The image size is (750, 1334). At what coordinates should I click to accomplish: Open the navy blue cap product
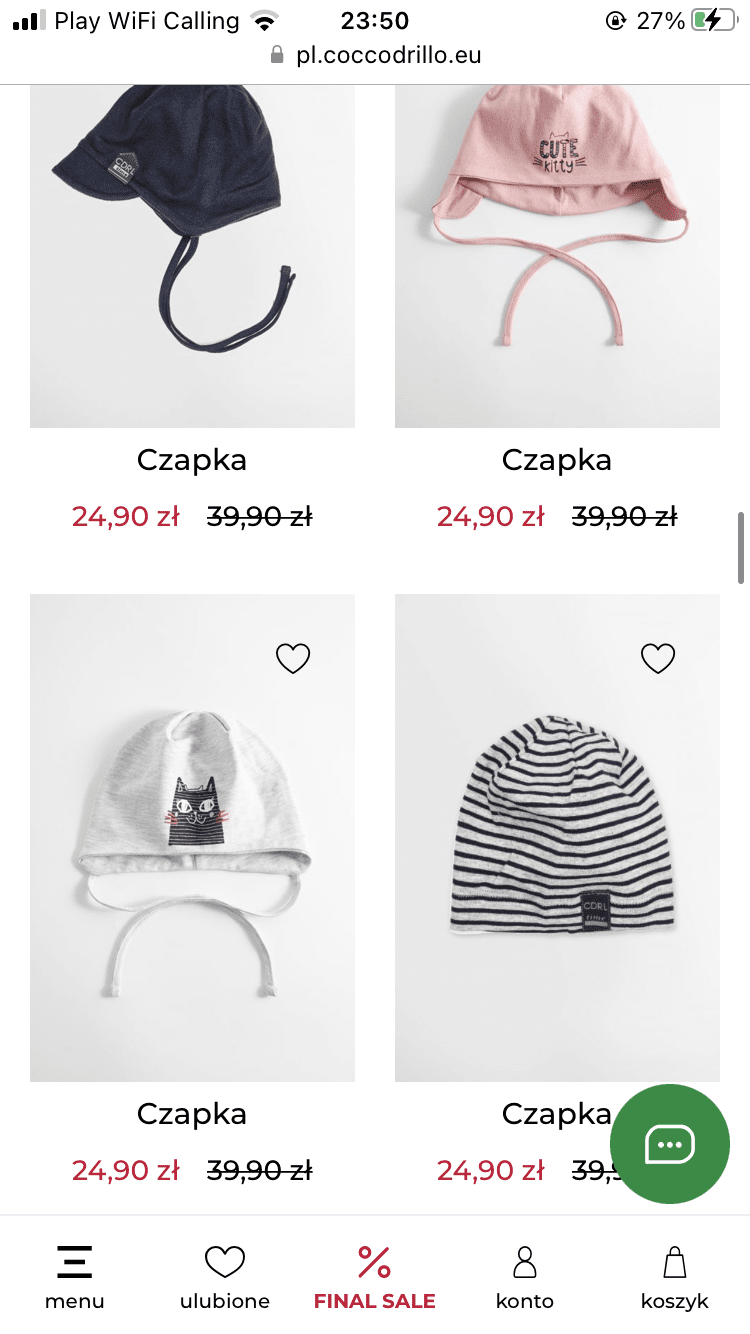[192, 250]
